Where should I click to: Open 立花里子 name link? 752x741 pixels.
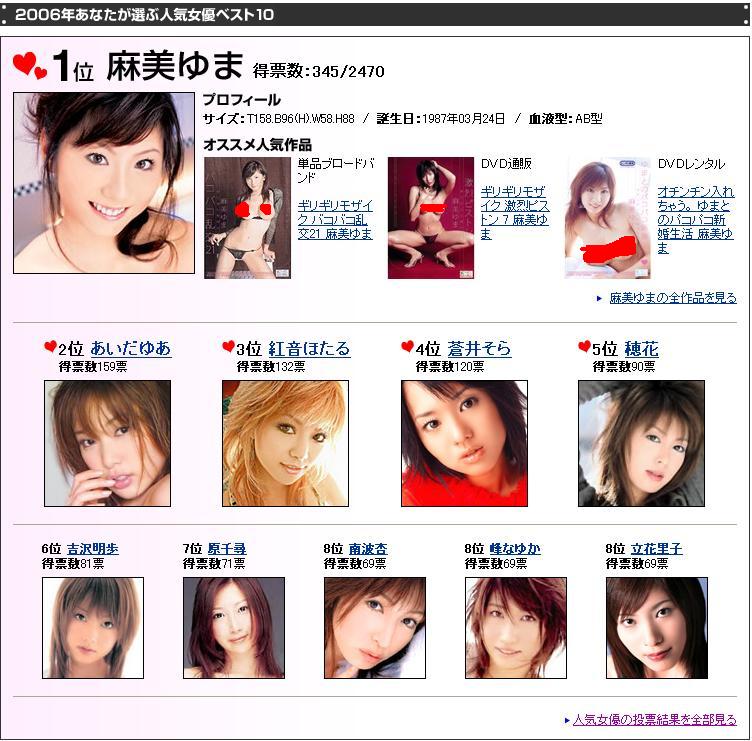tap(656, 549)
